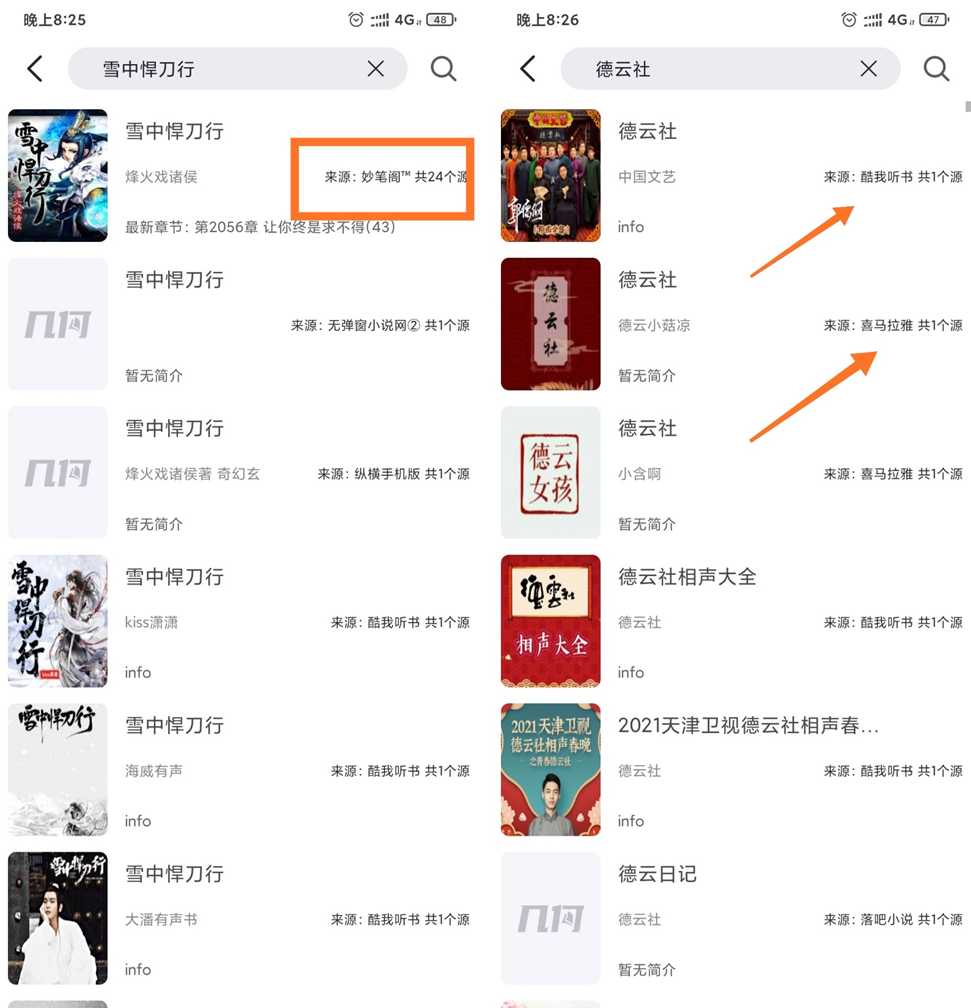Clear the 雪中悍刀行 search text with the X

tap(375, 68)
